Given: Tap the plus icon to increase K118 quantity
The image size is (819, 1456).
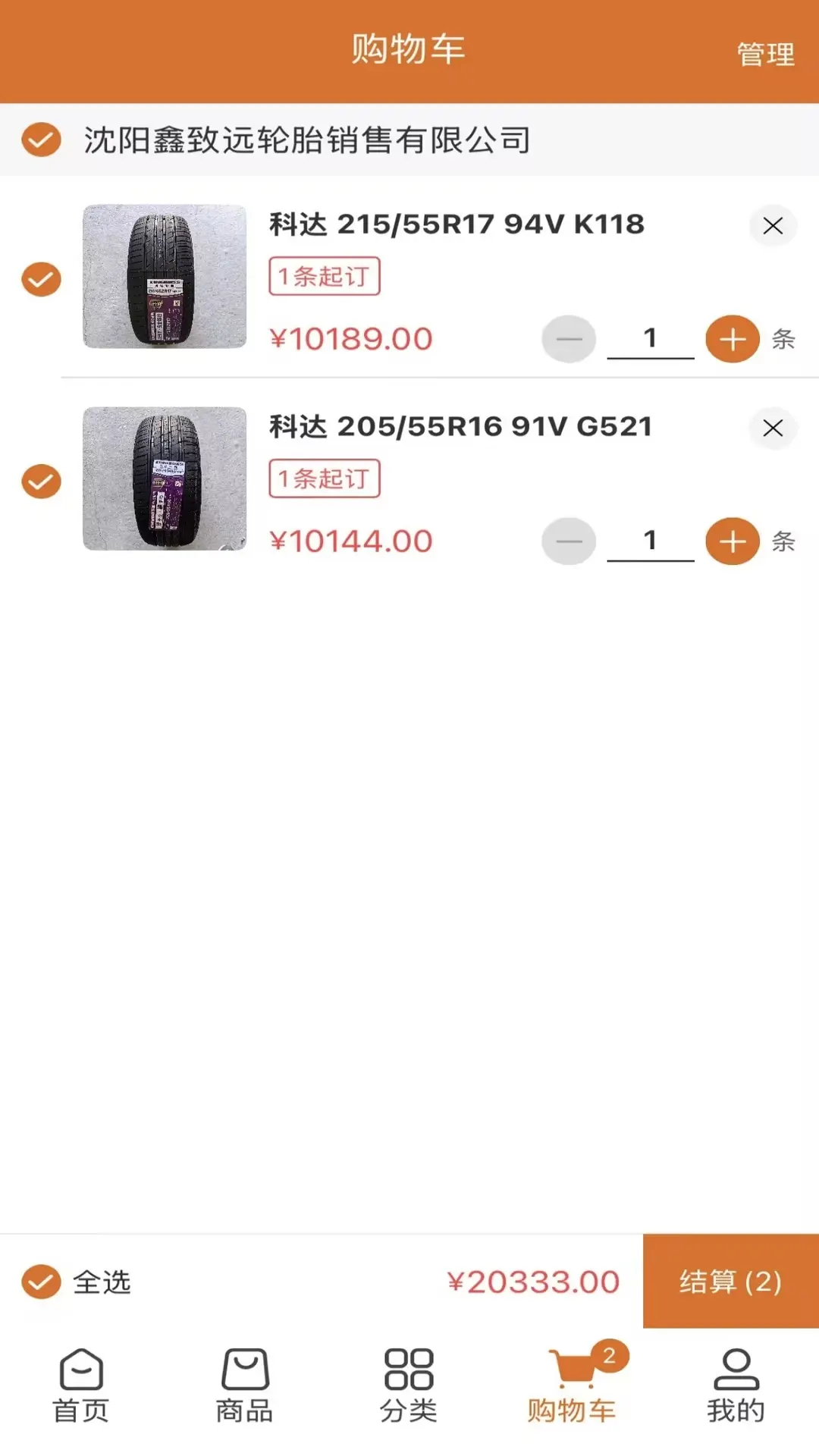Looking at the screenshot, I should tap(731, 339).
